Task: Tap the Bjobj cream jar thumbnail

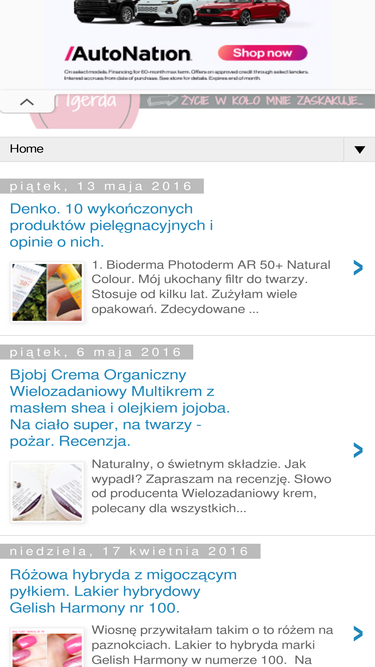Action: pos(47,492)
